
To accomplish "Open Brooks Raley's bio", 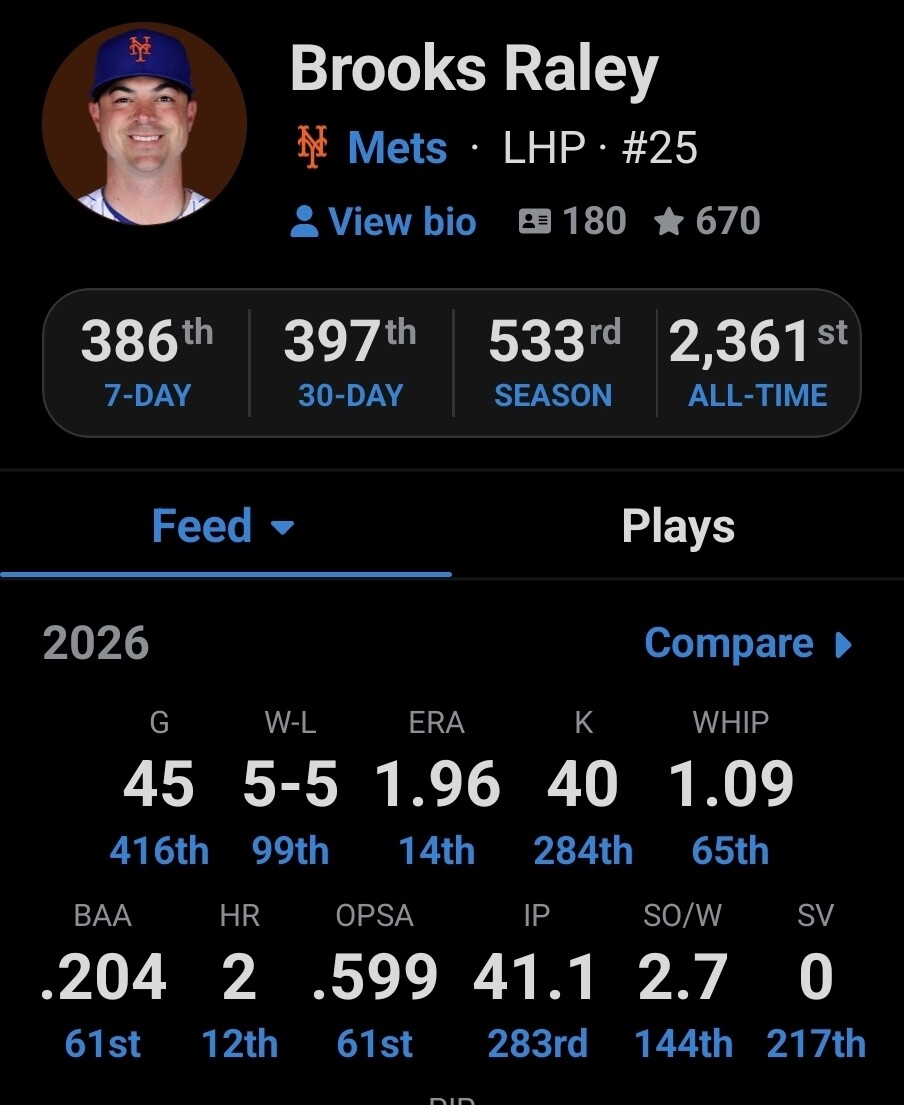I will tap(383, 221).
